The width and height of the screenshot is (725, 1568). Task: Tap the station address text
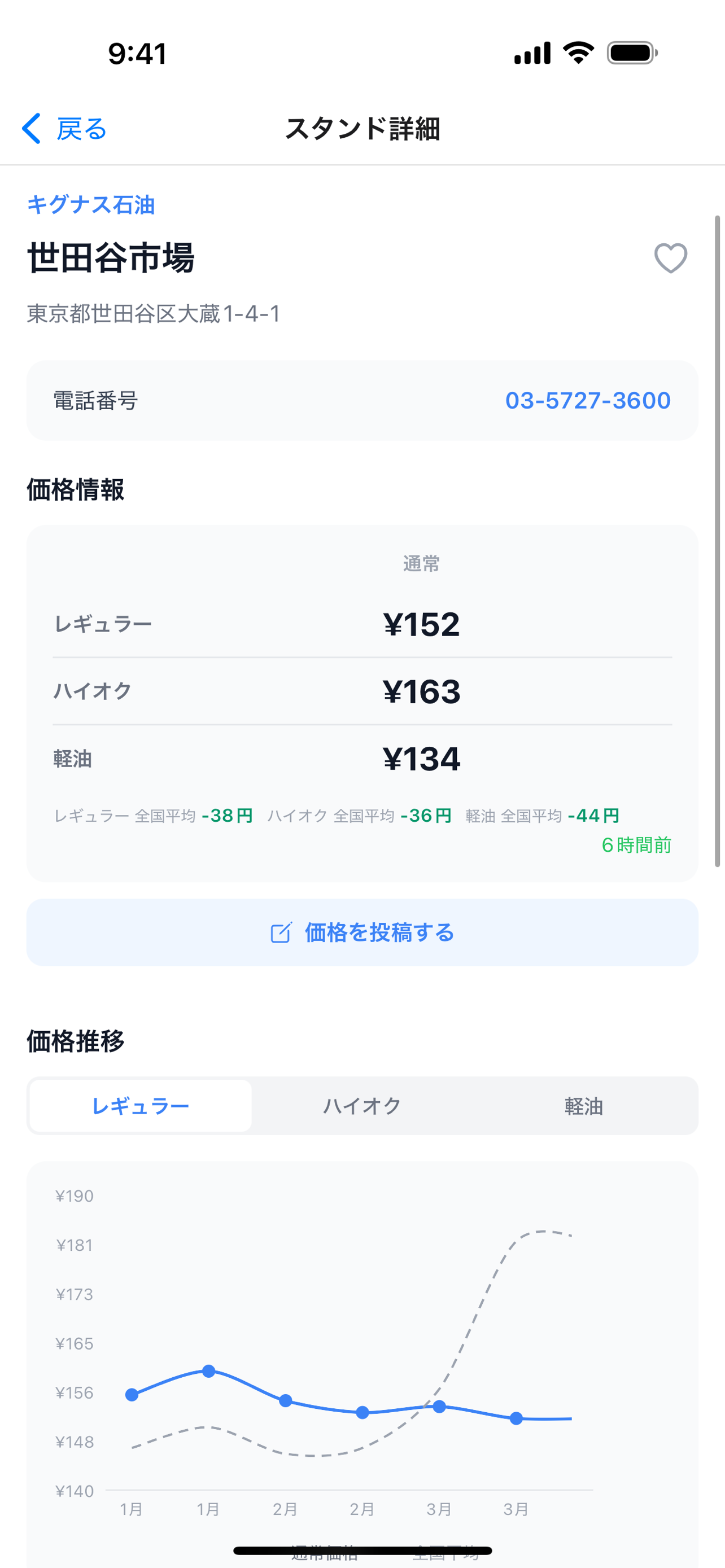[x=154, y=313]
